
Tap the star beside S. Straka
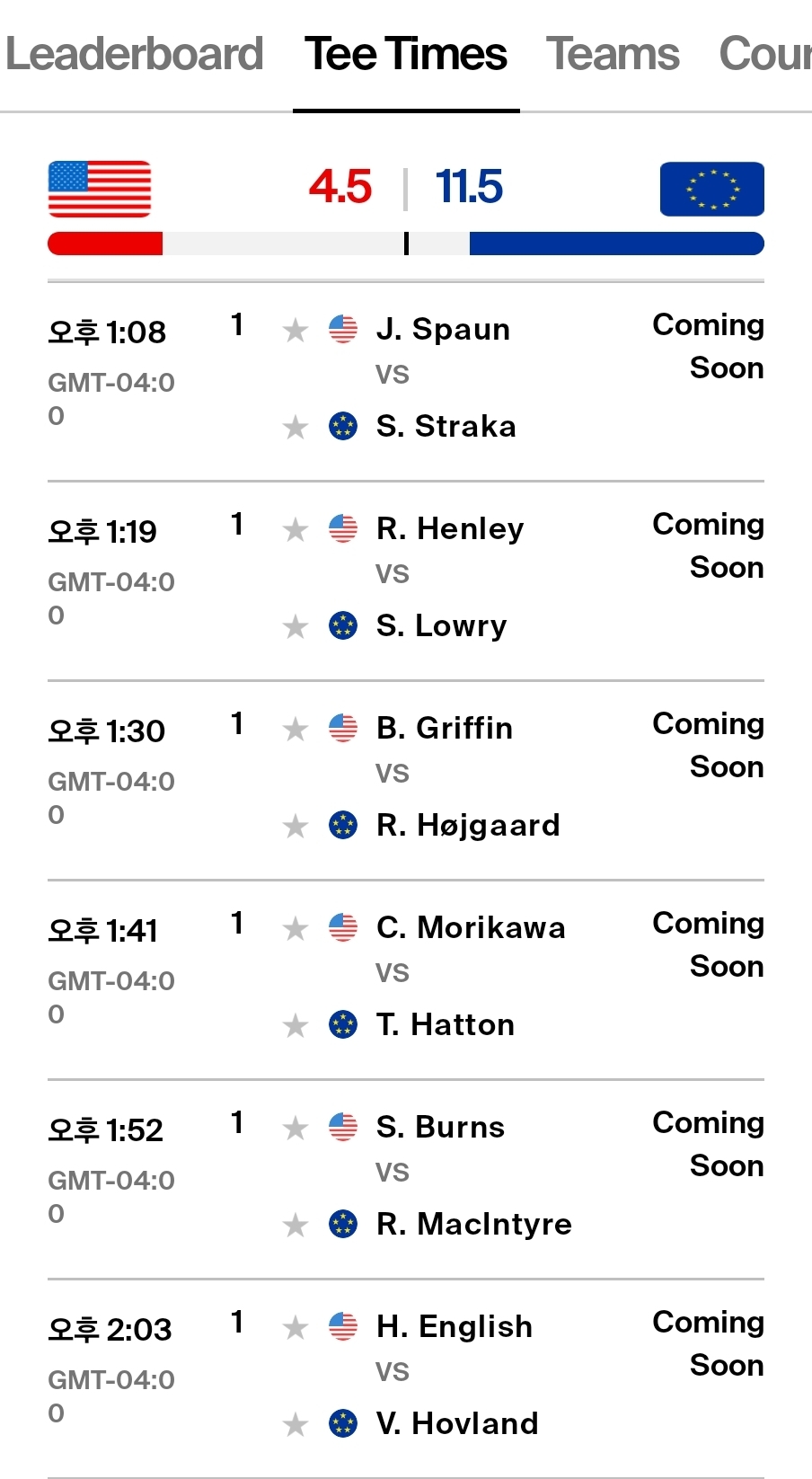[296, 427]
